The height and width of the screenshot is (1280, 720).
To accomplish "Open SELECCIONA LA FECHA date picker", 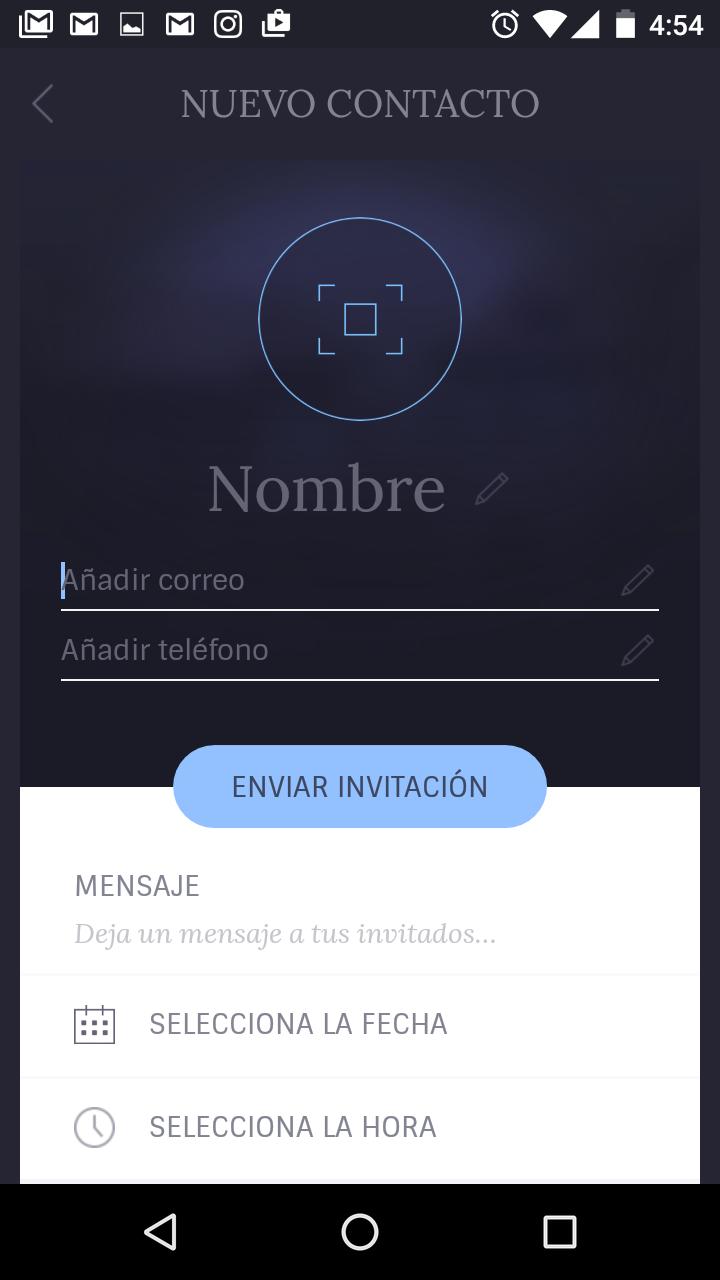I will (298, 1024).
